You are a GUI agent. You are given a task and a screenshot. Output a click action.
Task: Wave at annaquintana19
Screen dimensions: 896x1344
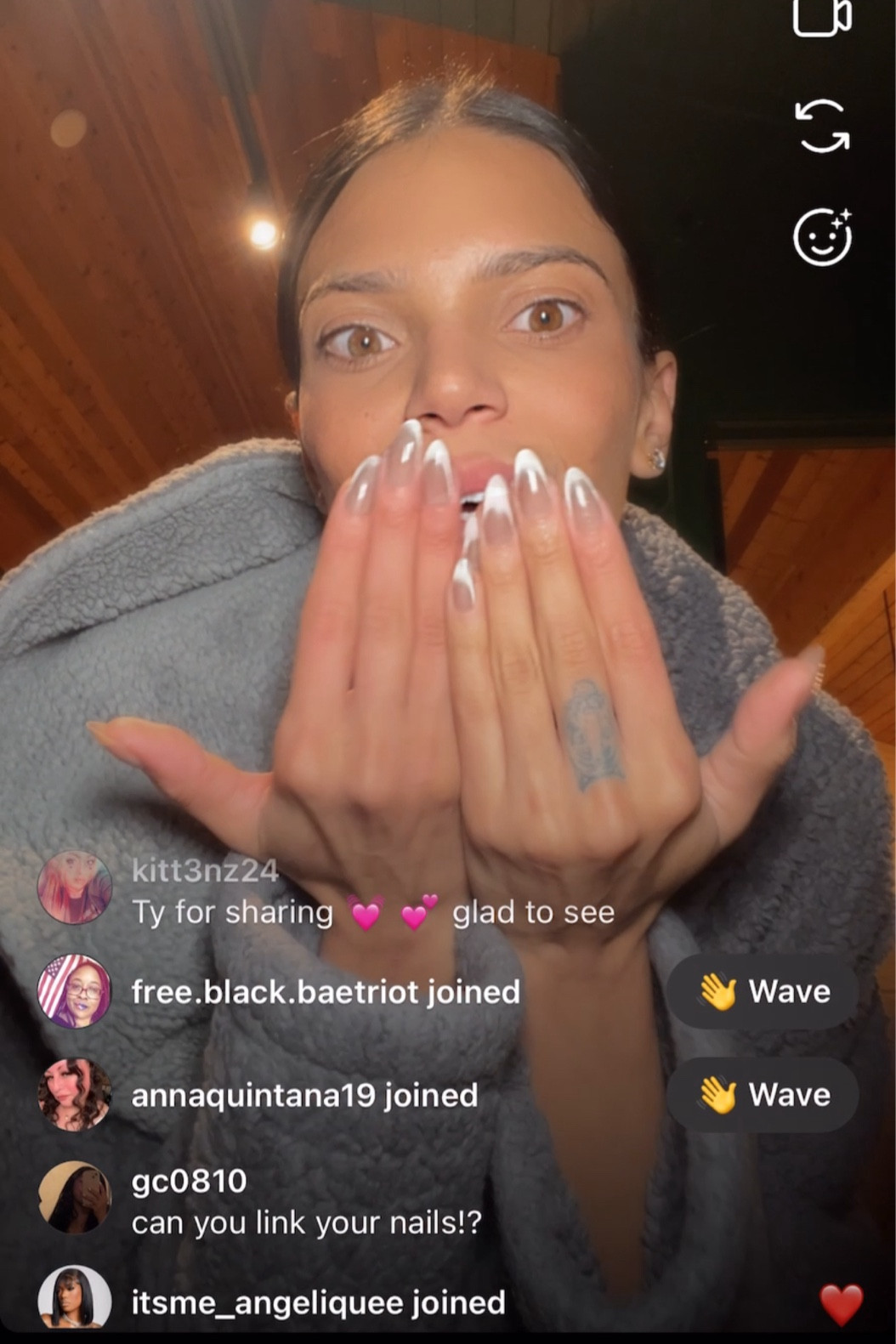[x=763, y=1094]
